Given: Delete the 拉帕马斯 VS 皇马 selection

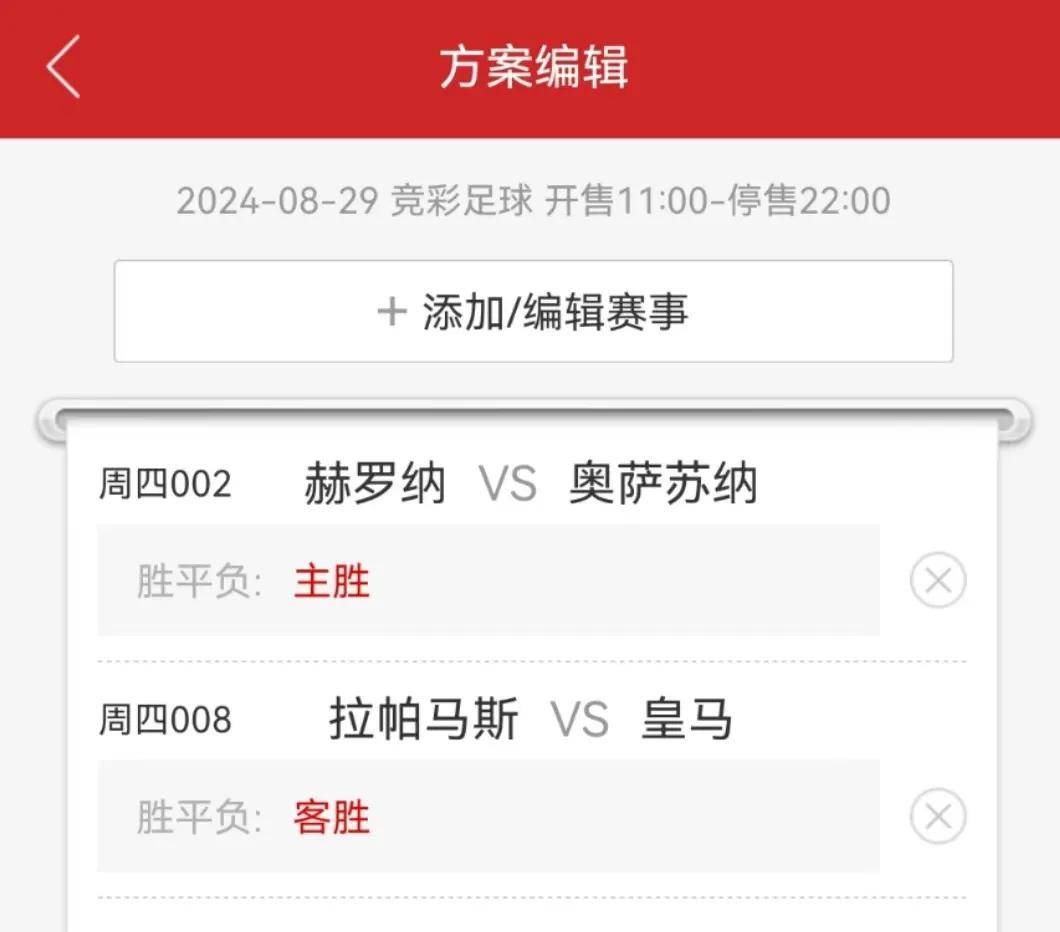Looking at the screenshot, I should click(x=937, y=817).
